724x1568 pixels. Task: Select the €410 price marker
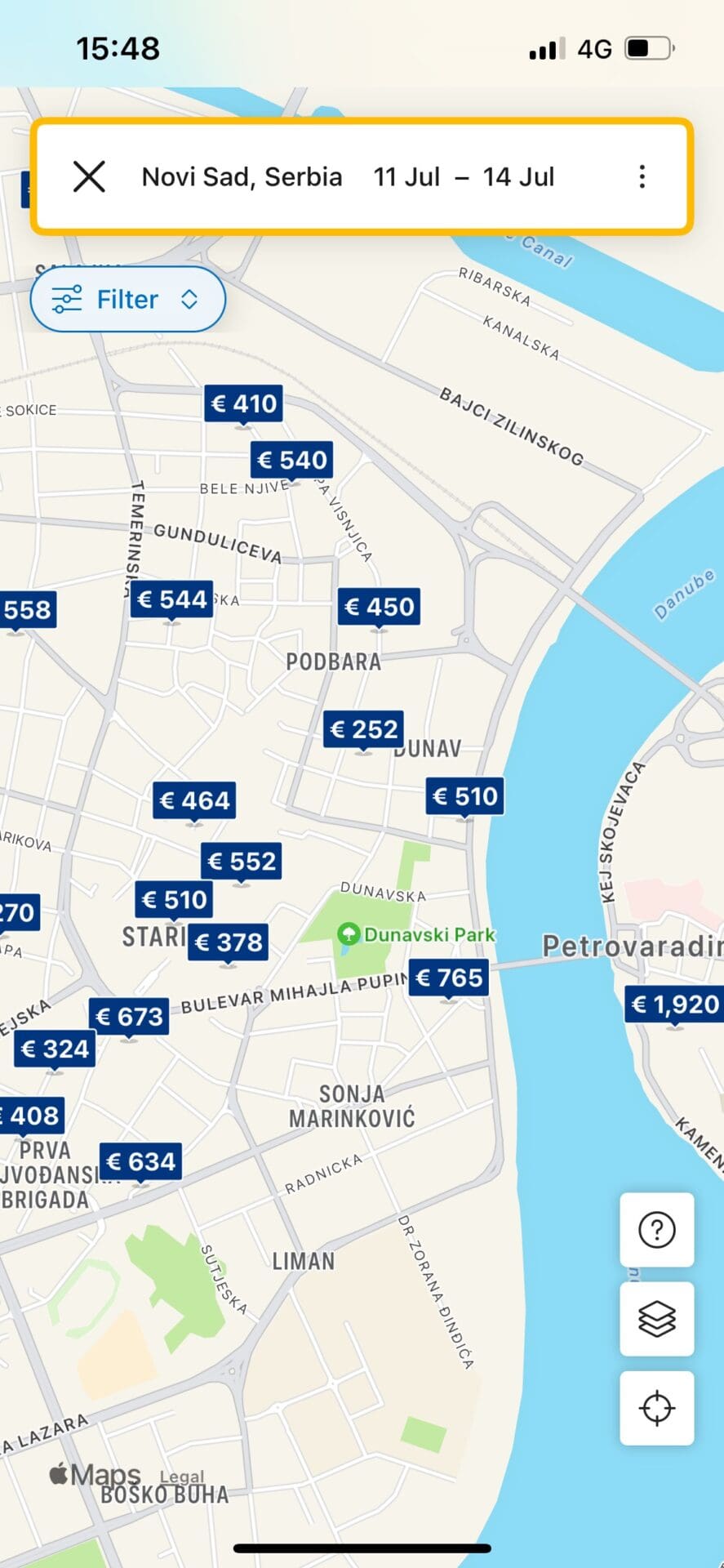point(242,403)
